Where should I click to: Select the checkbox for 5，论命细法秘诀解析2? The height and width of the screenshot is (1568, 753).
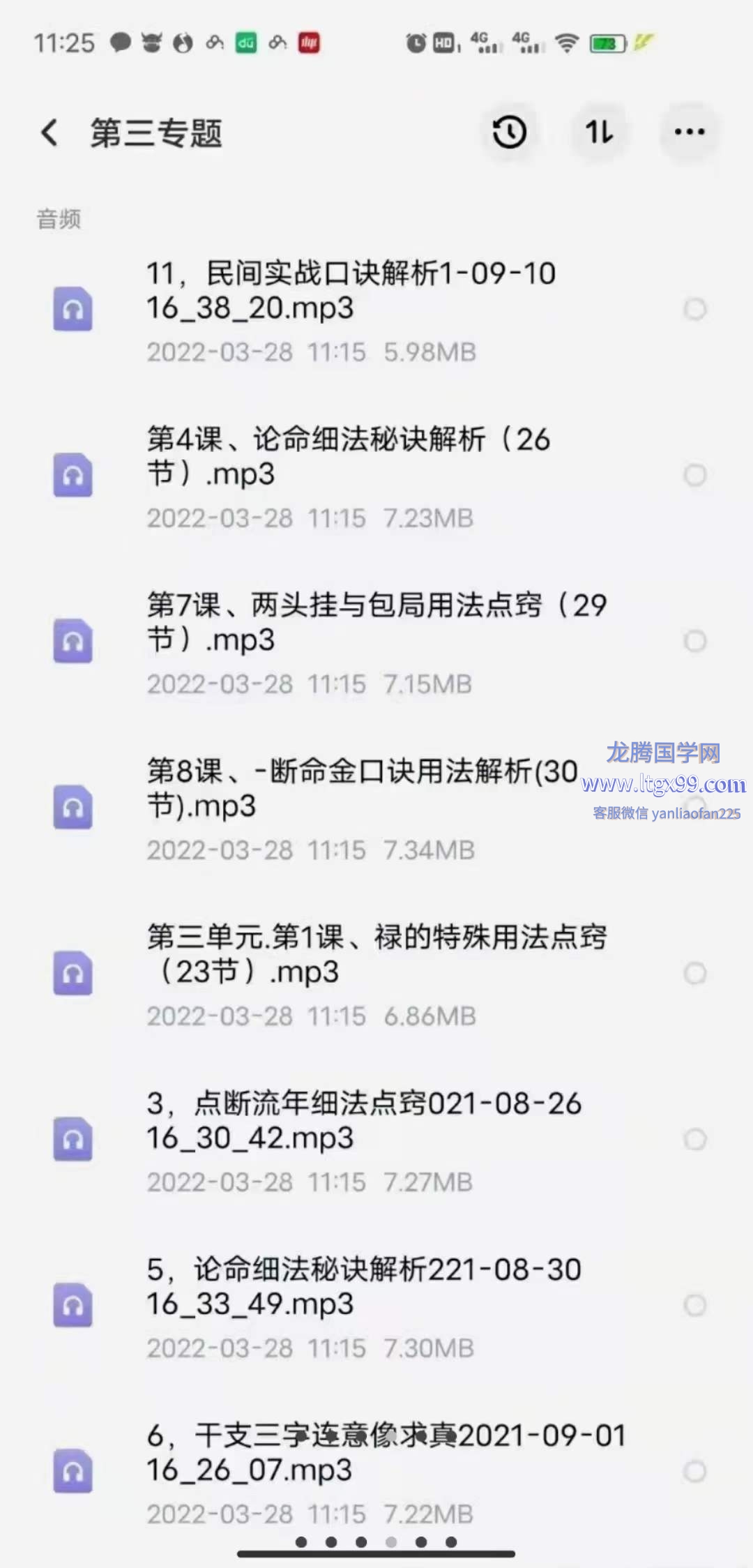coord(695,1305)
